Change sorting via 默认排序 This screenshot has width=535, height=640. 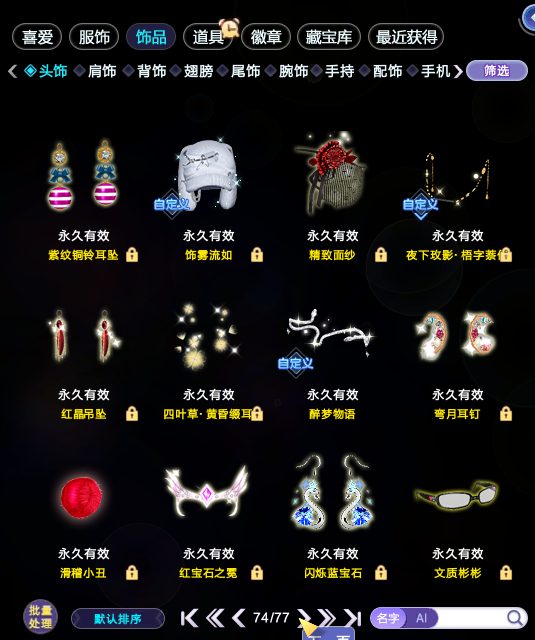(x=118, y=619)
